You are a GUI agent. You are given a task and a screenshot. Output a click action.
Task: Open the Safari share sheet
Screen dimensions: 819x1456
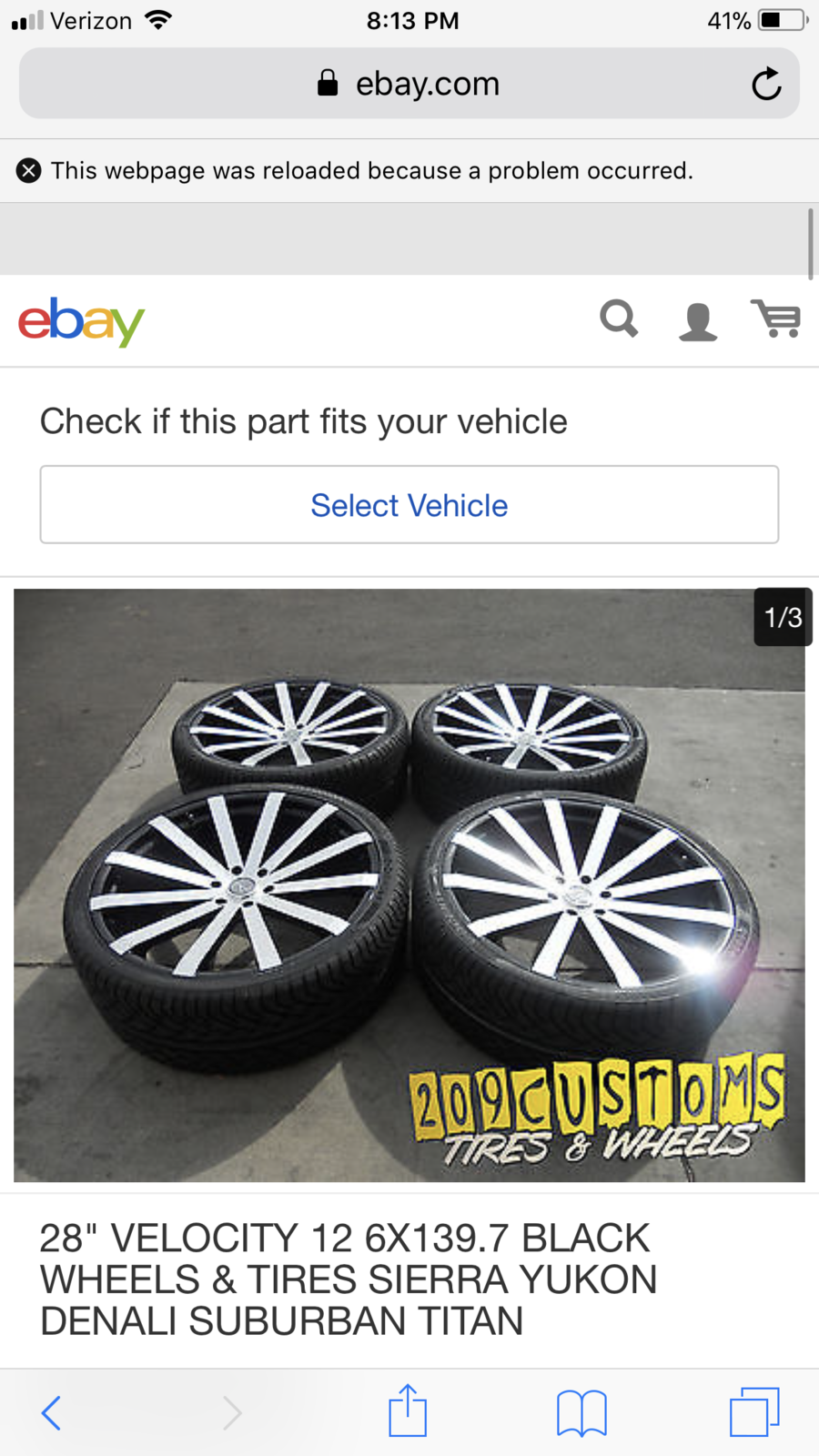408,1410
